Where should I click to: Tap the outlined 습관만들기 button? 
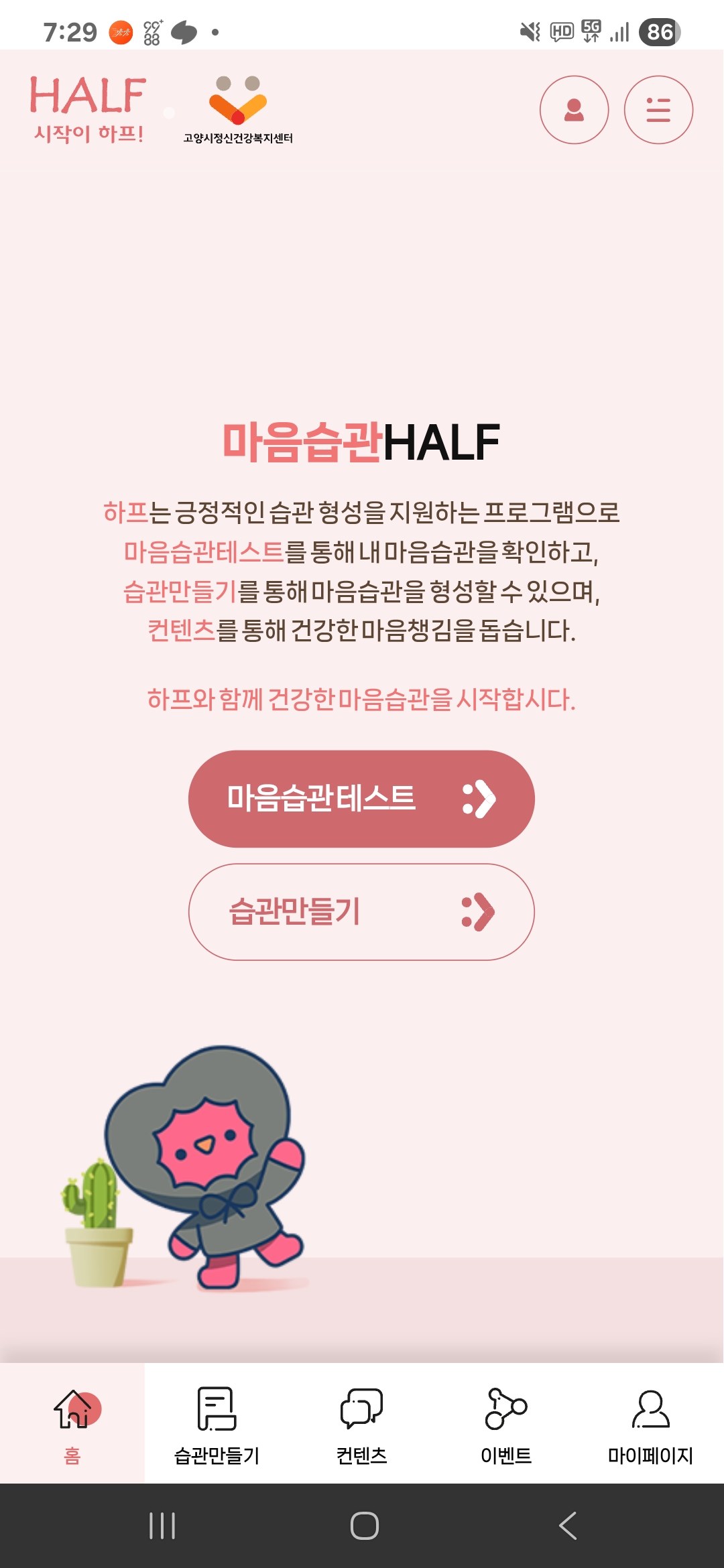[x=361, y=912]
